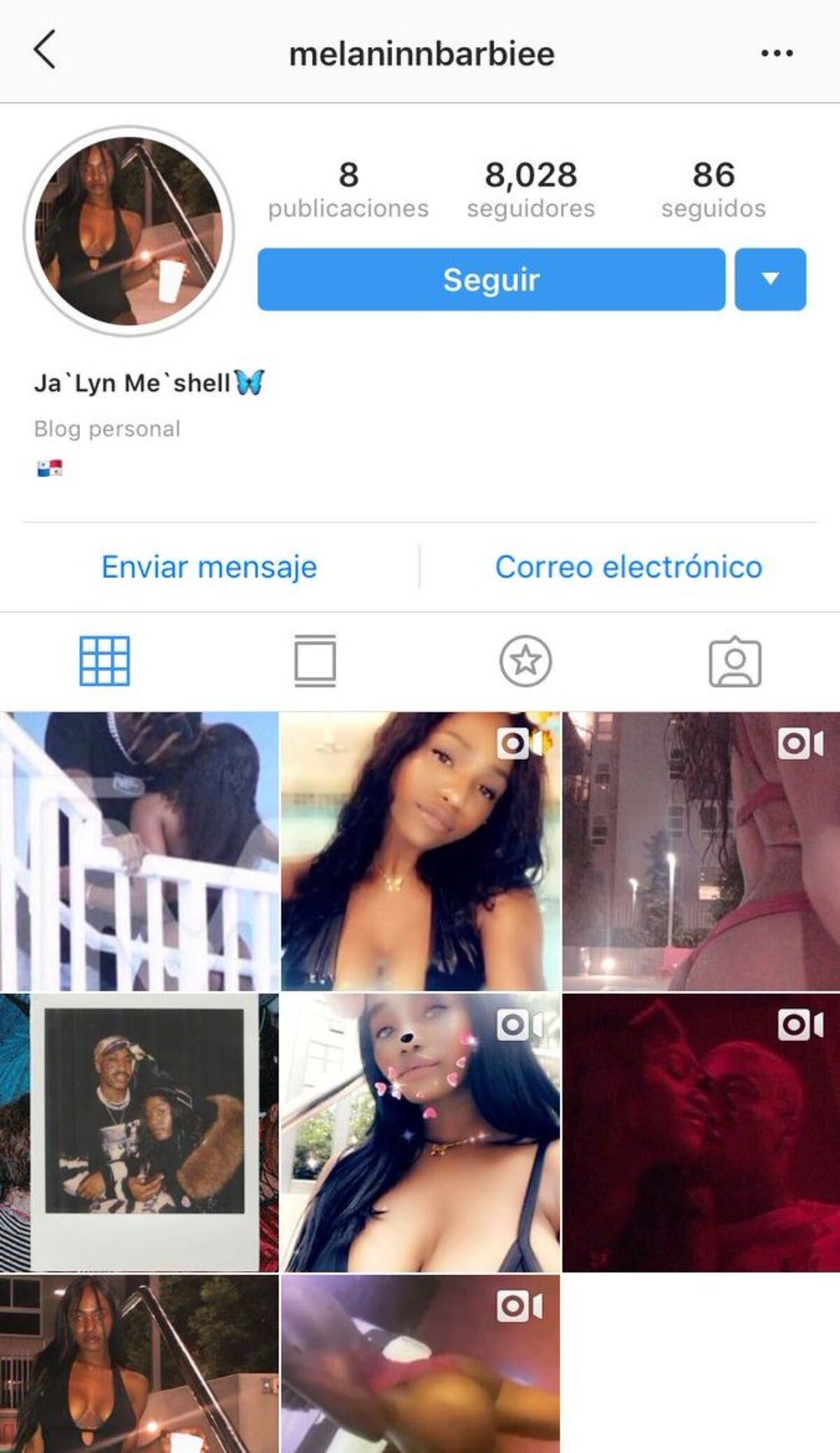Open the red-tinted video post
The height and width of the screenshot is (1453, 840).
pyautogui.click(x=701, y=1132)
